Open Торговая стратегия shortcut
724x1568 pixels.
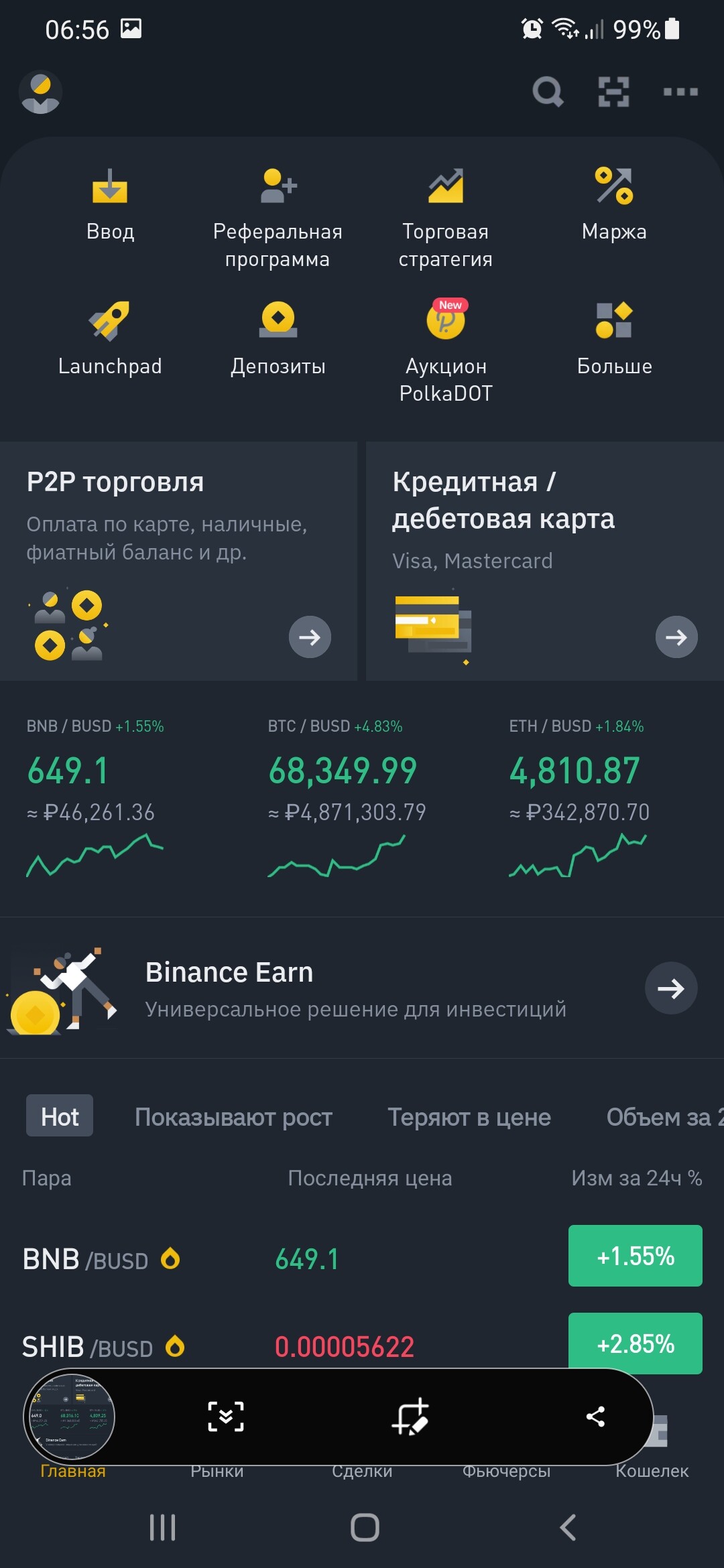(446, 218)
